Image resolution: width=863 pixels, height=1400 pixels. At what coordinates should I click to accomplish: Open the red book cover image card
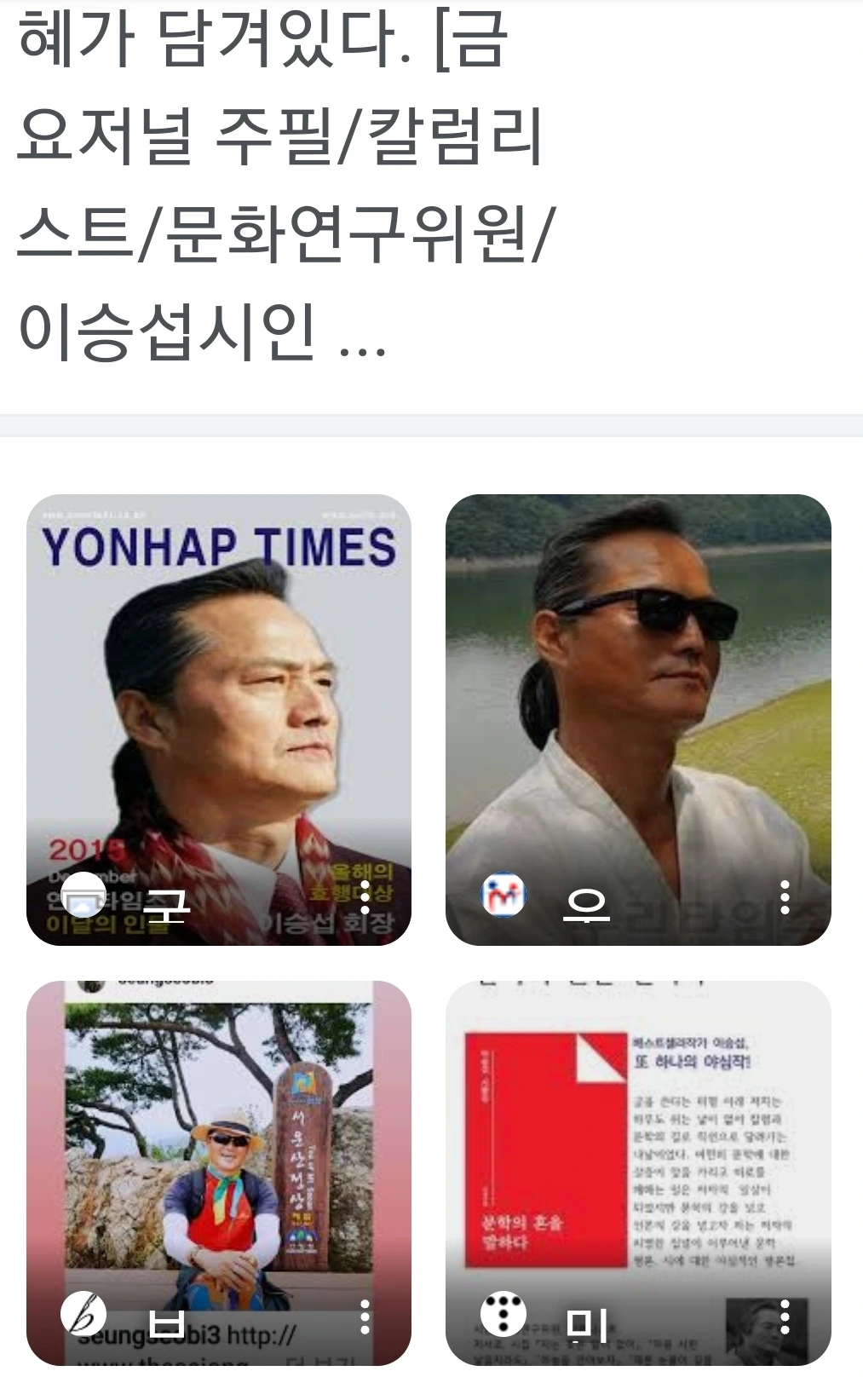[637, 1159]
